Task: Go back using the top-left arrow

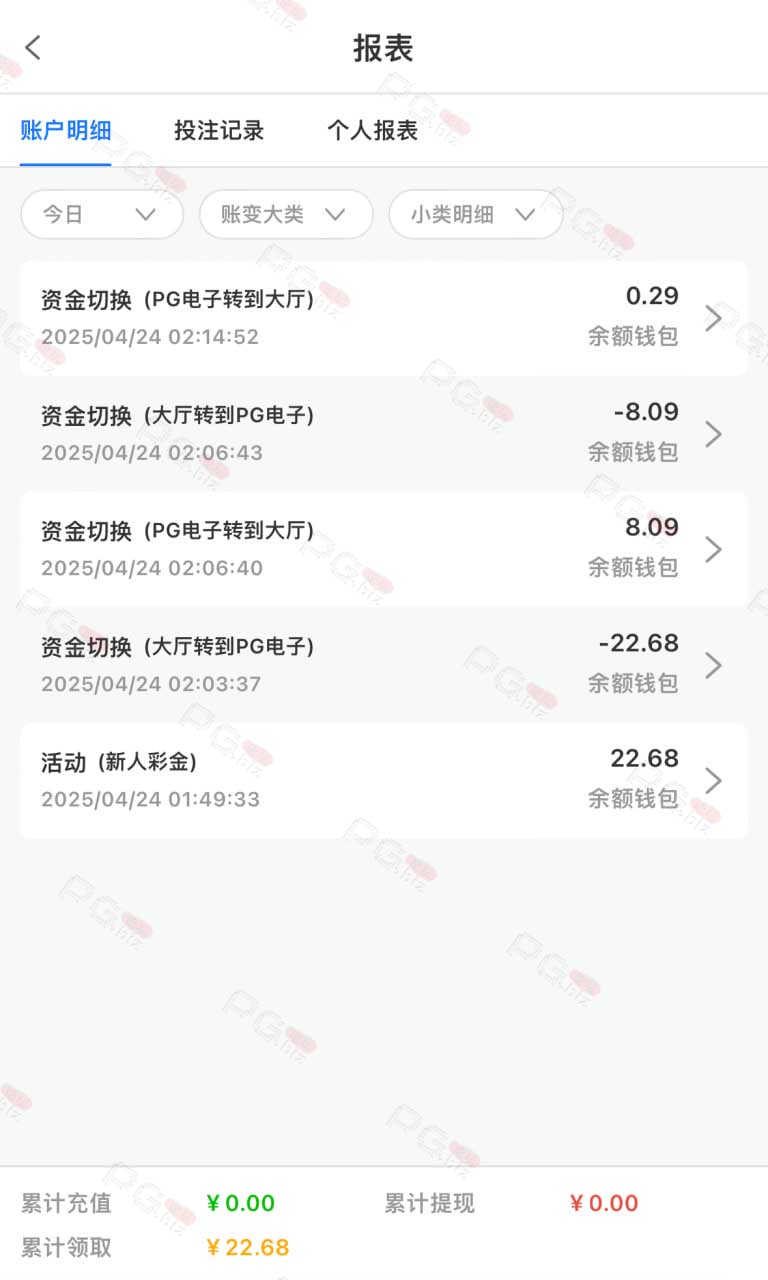Action: (33, 47)
